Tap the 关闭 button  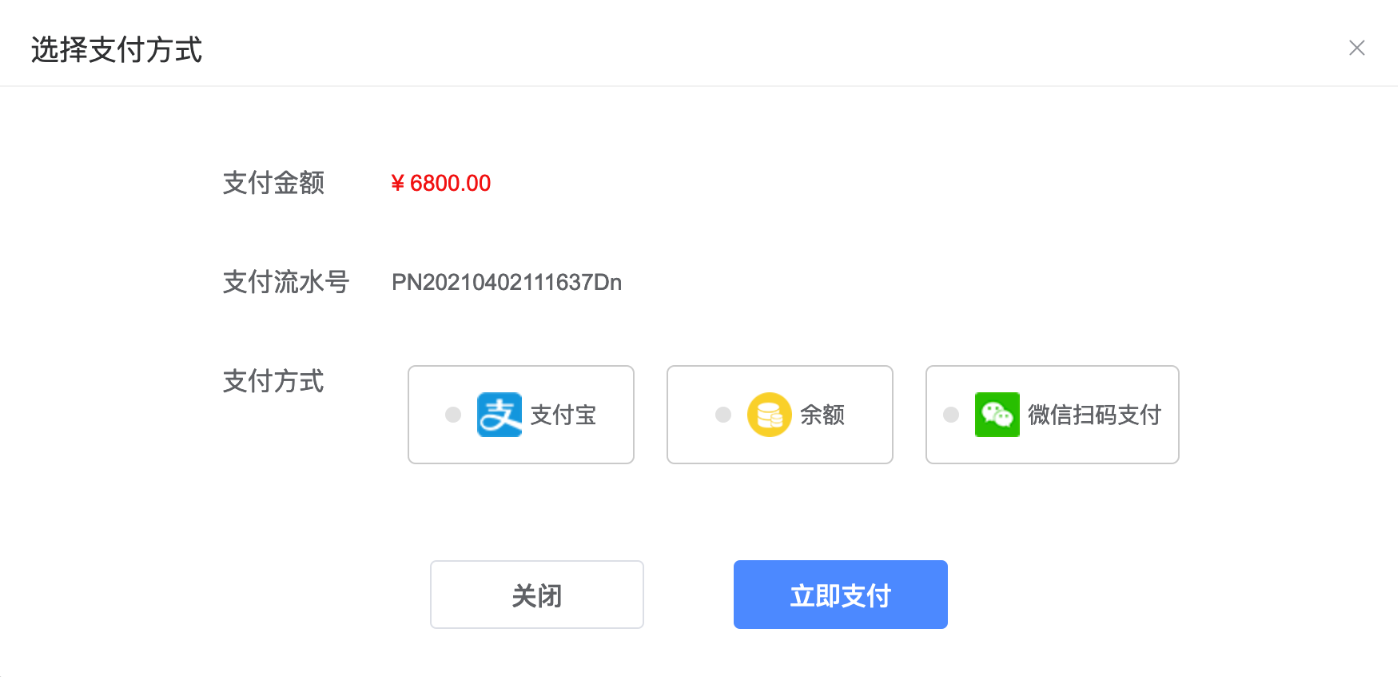click(x=537, y=595)
